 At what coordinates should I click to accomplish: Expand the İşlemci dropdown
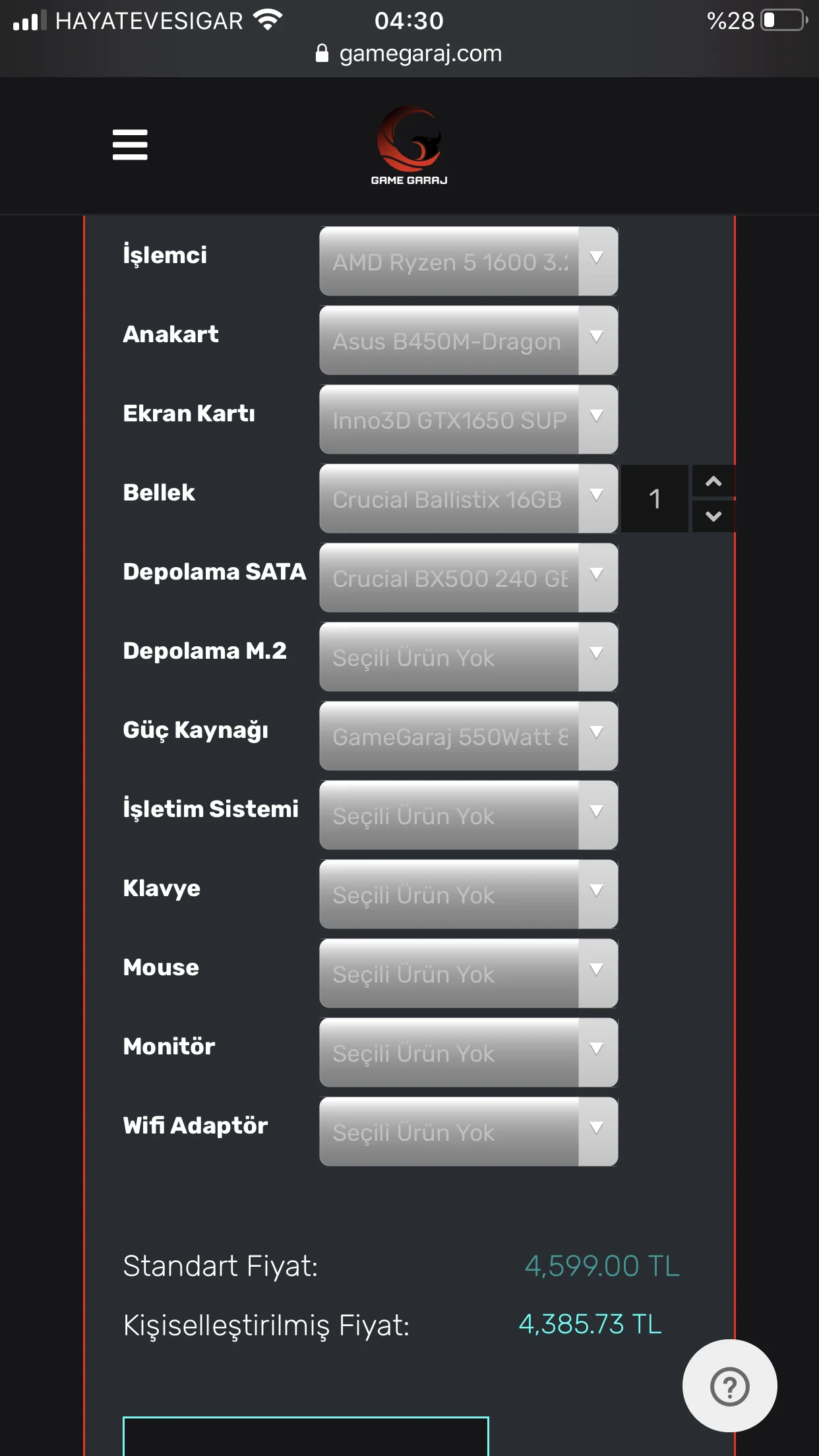(x=468, y=261)
